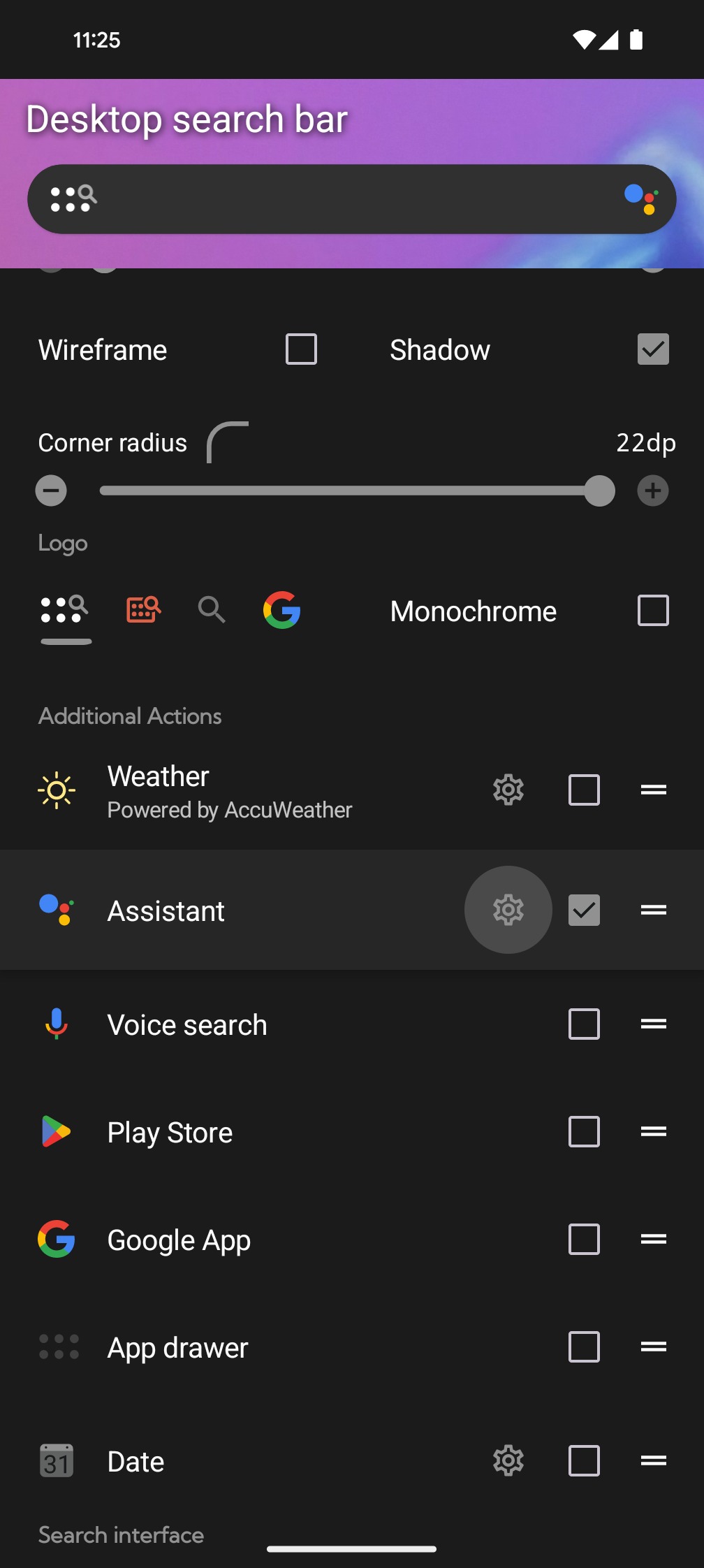Select the orange calendar search logo
This screenshot has width=704, height=1568.
tap(143, 610)
